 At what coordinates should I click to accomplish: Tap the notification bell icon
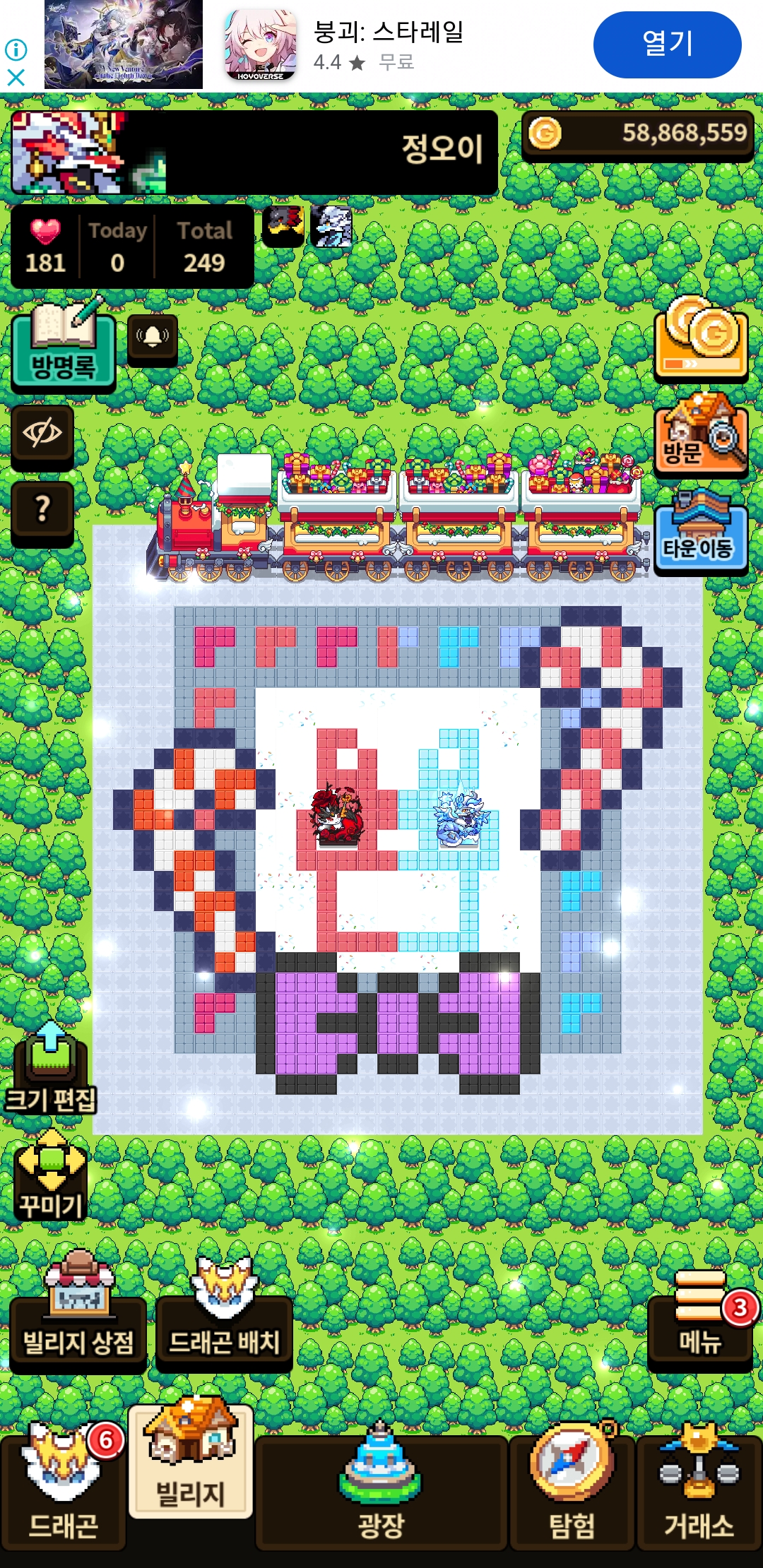[x=152, y=338]
